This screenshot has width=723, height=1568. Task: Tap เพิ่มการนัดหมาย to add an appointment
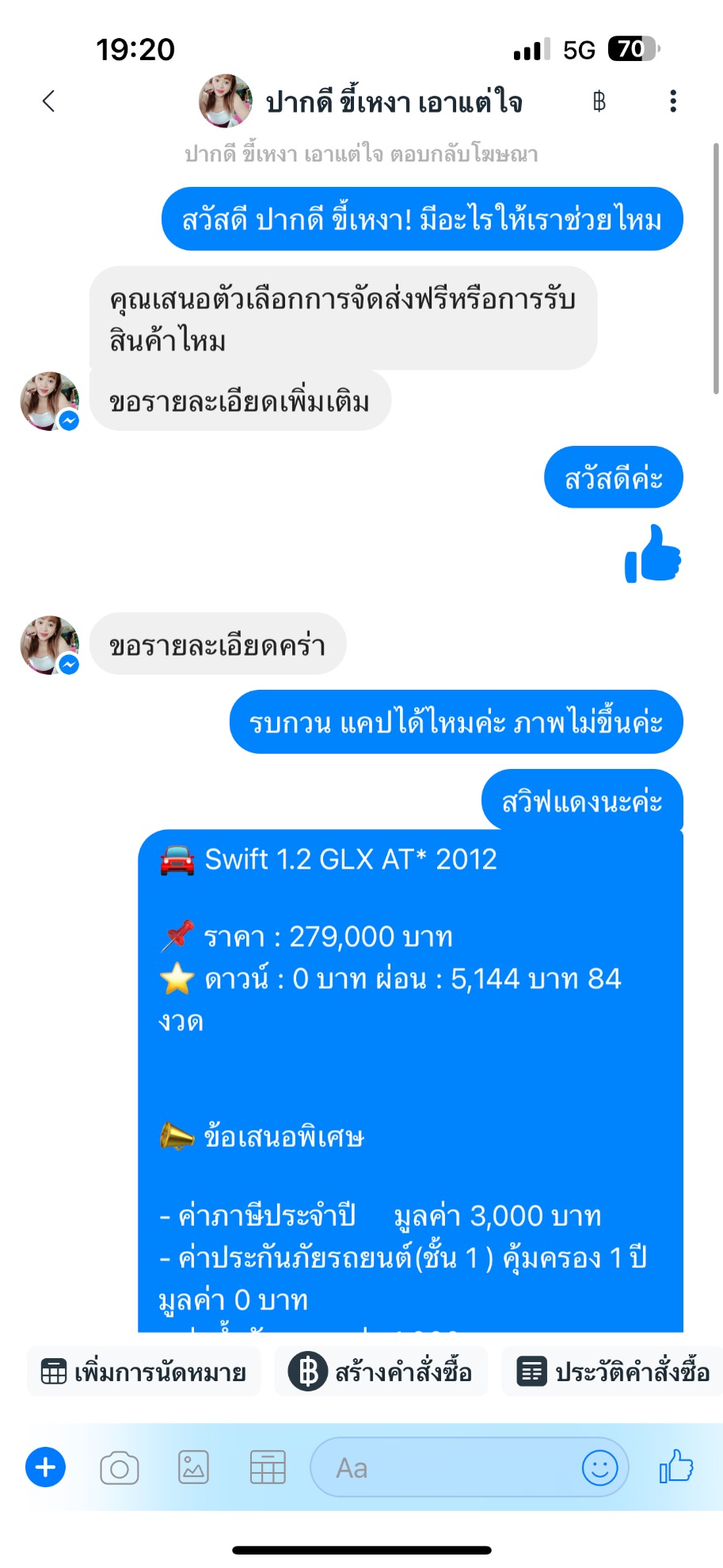click(x=144, y=1372)
